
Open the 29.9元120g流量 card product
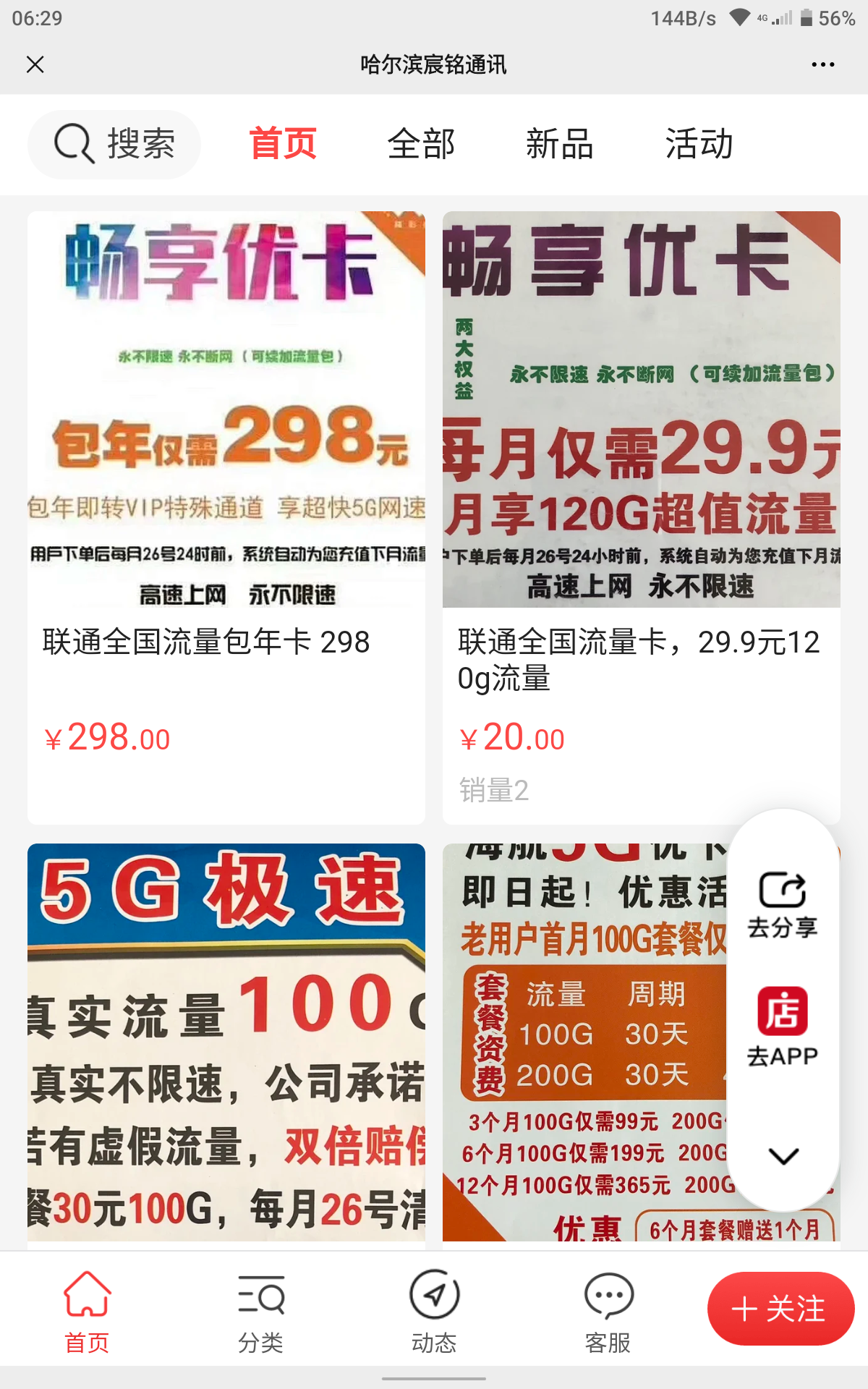coord(641,517)
